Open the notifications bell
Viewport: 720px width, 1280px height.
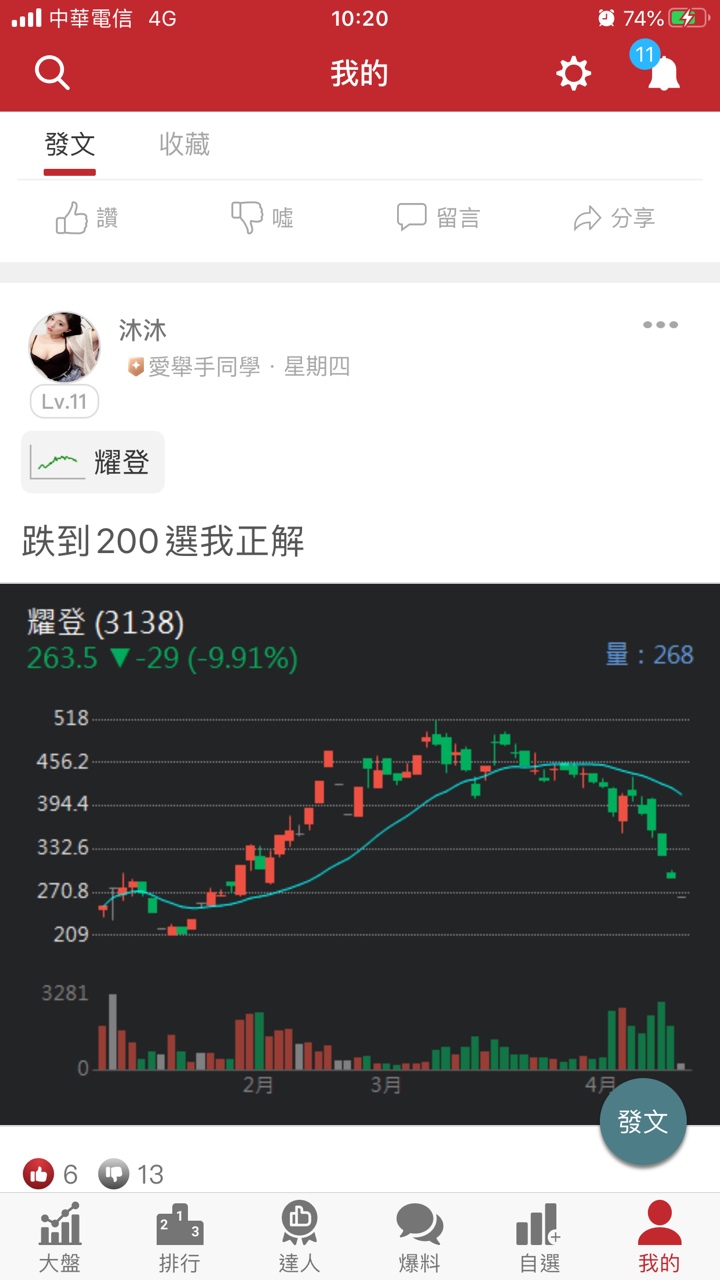[662, 72]
